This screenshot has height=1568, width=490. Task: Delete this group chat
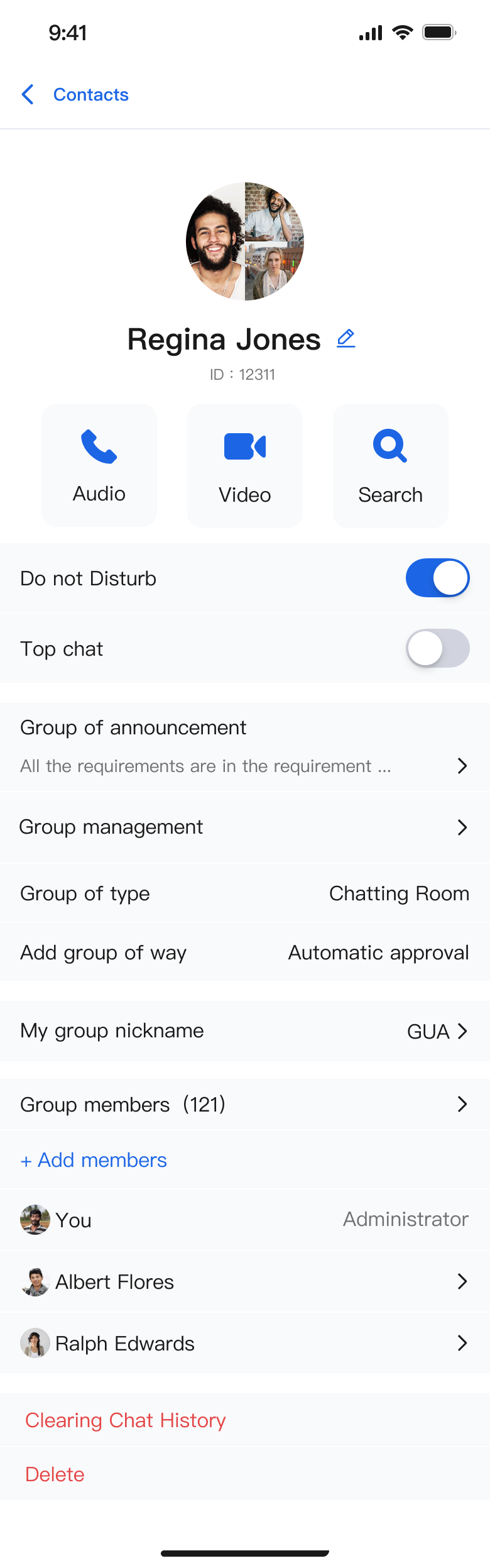(x=55, y=1474)
